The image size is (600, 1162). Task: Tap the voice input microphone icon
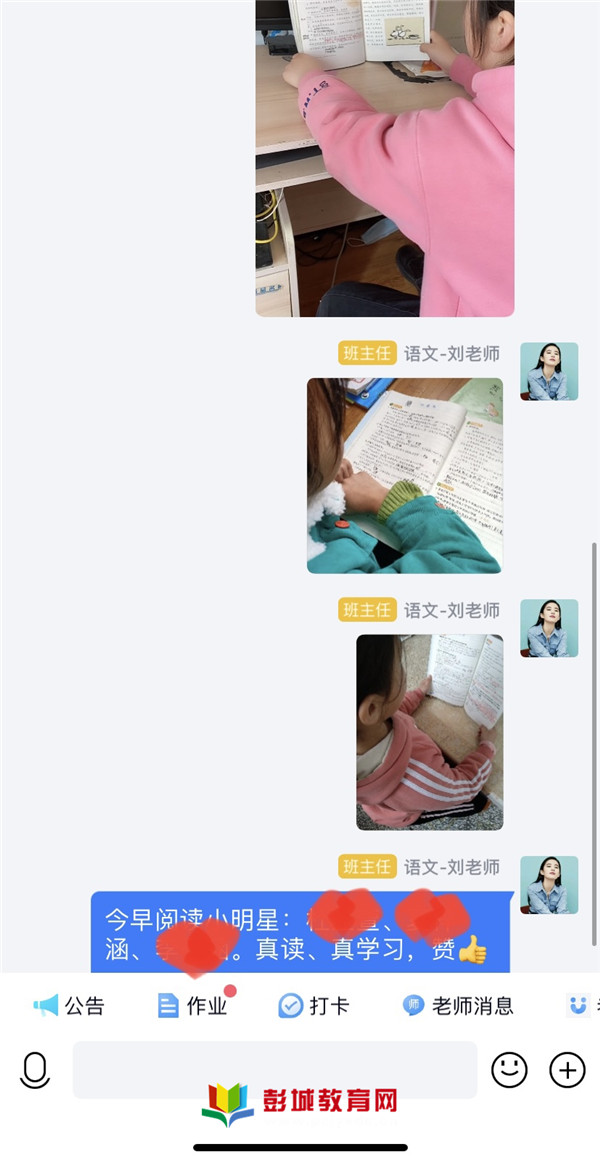(35, 1070)
